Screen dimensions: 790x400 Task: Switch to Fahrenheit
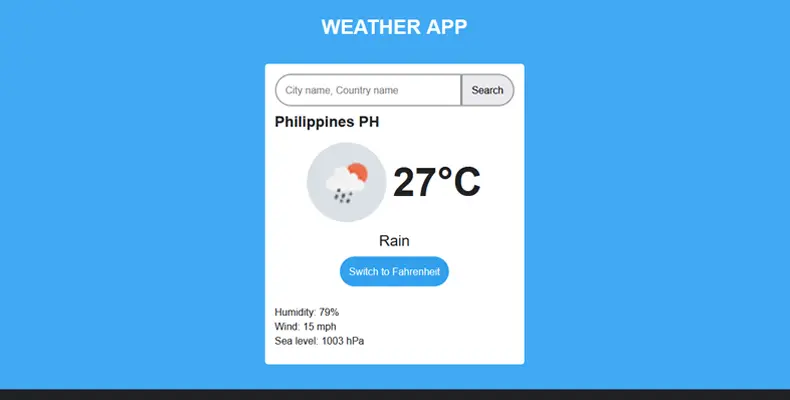394,272
